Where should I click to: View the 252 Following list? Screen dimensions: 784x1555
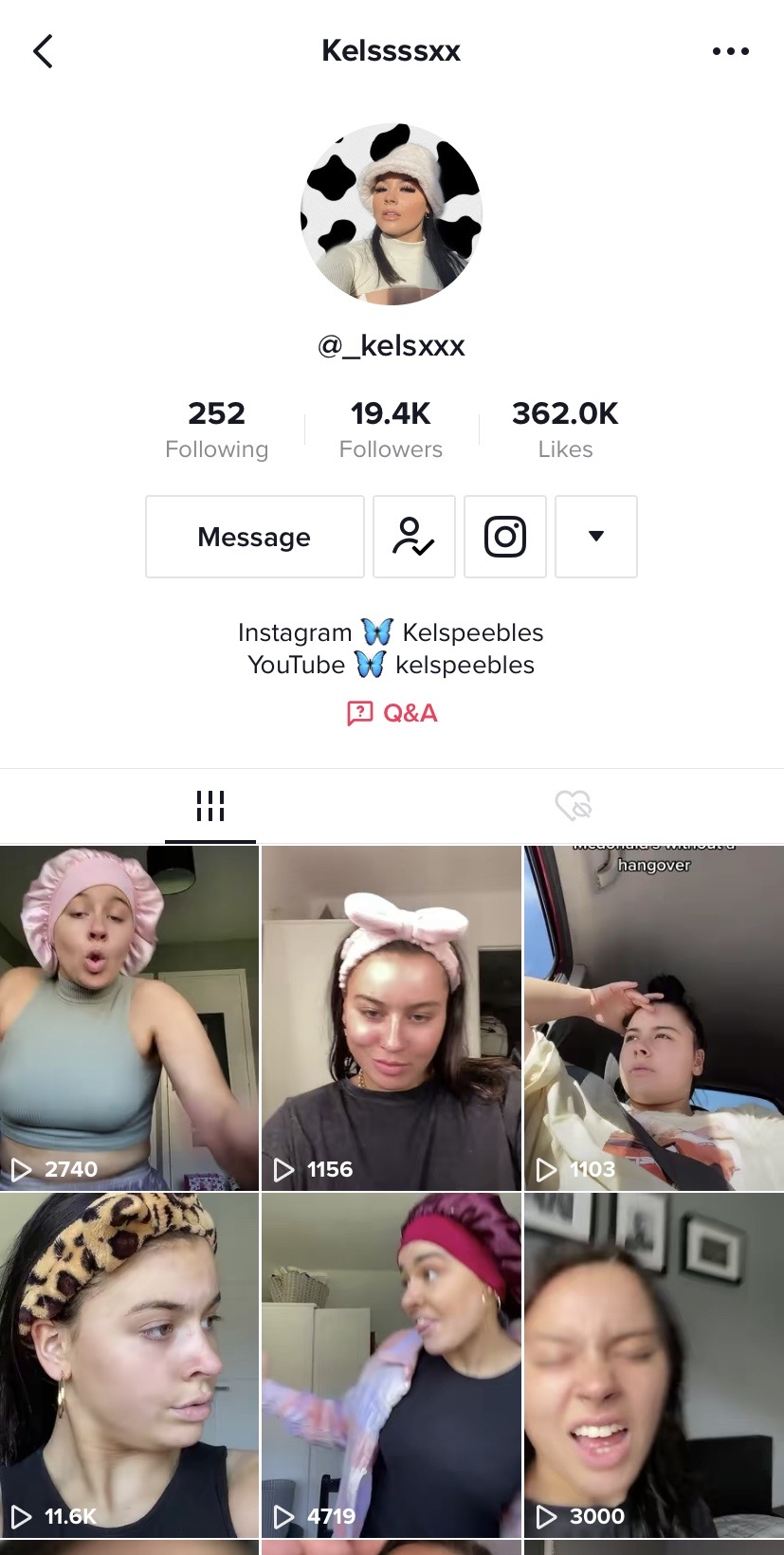pos(216,429)
